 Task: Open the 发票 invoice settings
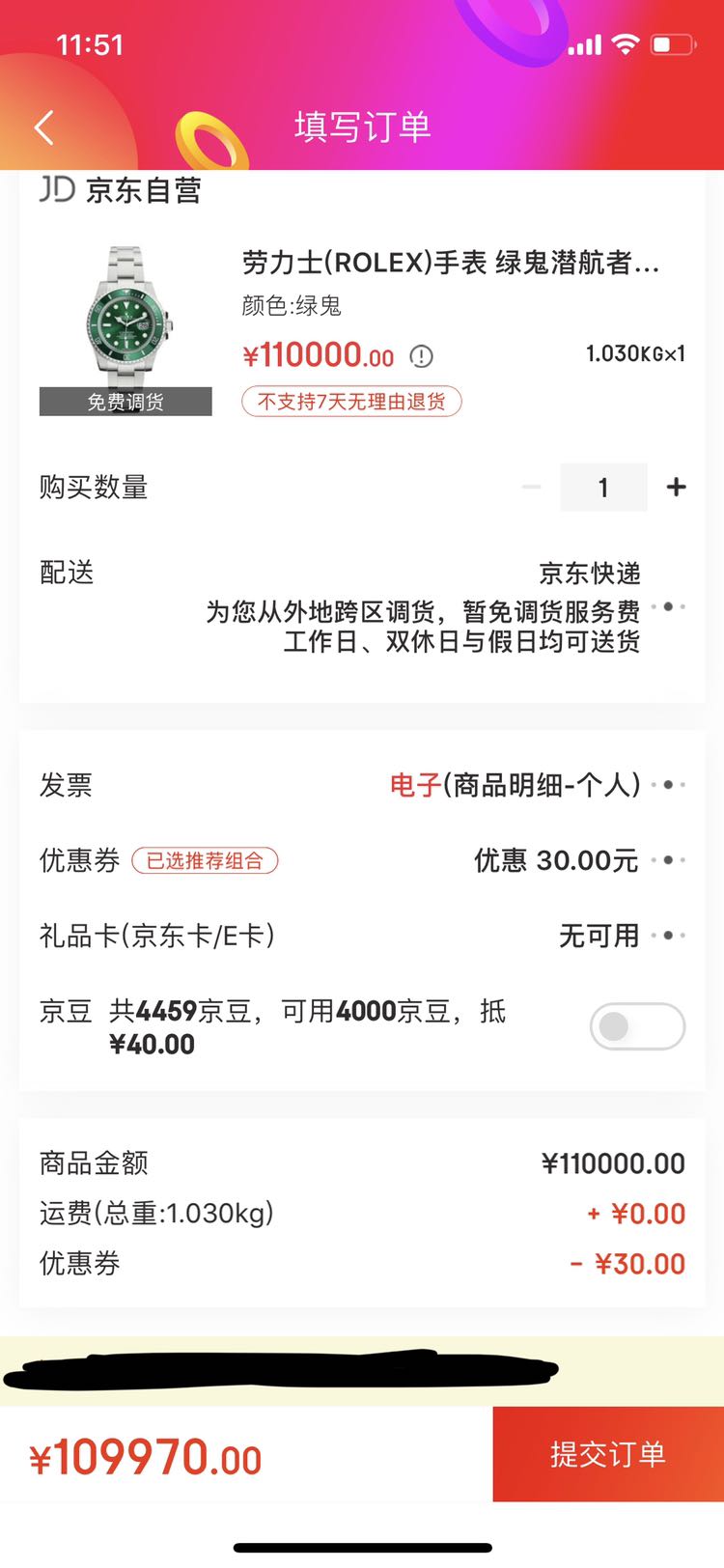click(668, 785)
